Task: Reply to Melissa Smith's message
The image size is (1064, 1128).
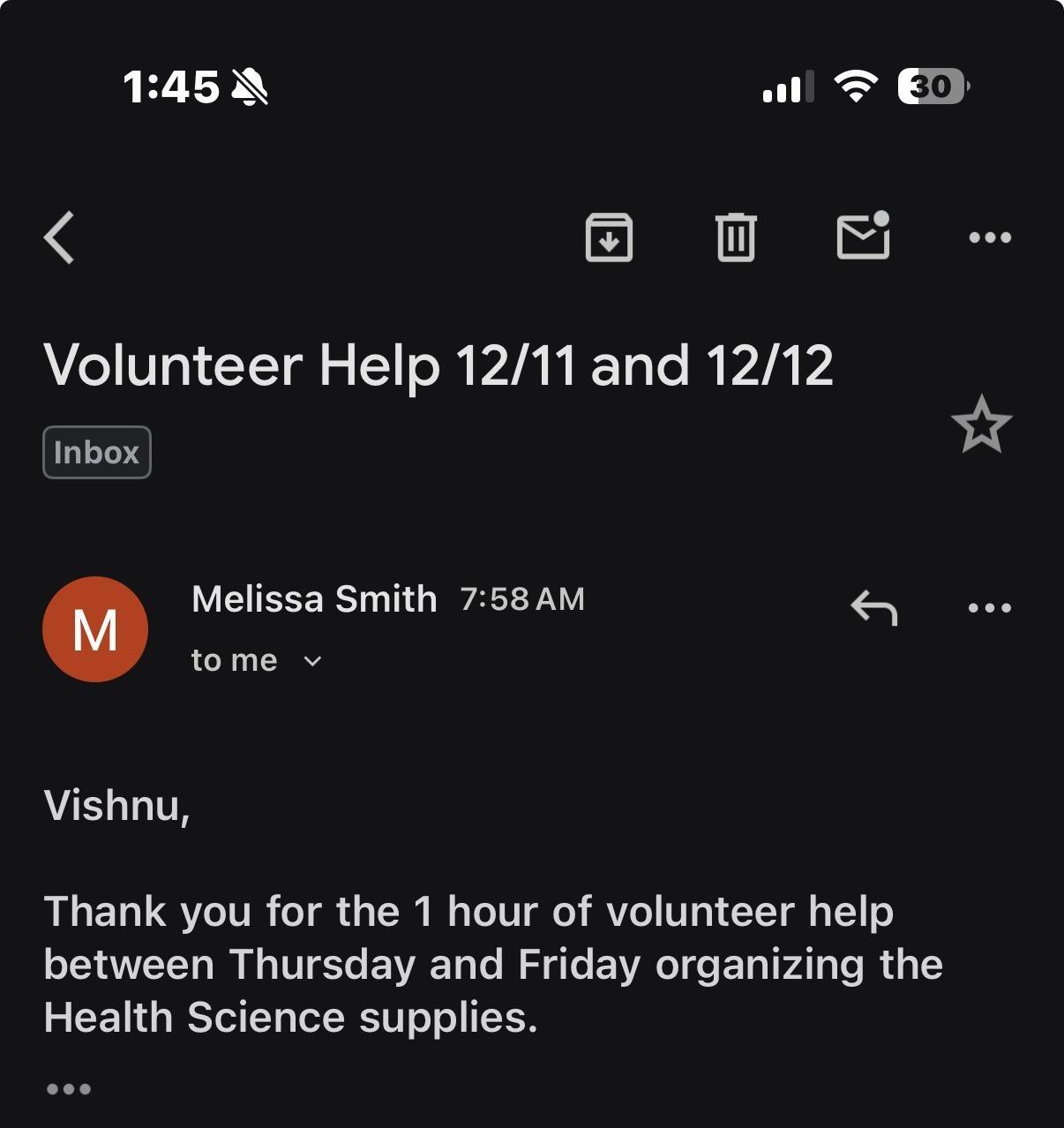Action: click(873, 608)
